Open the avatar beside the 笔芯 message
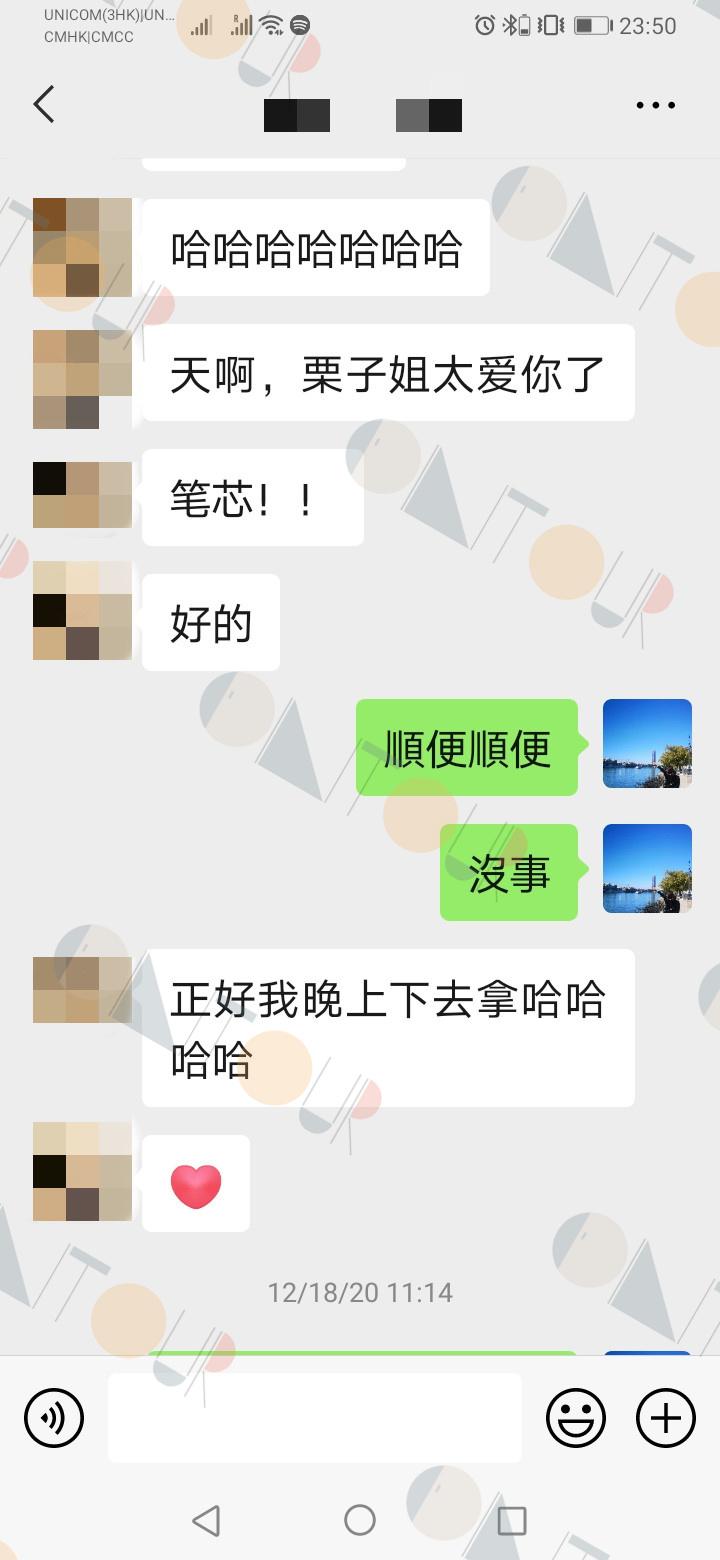The image size is (720, 1560). tap(83, 495)
